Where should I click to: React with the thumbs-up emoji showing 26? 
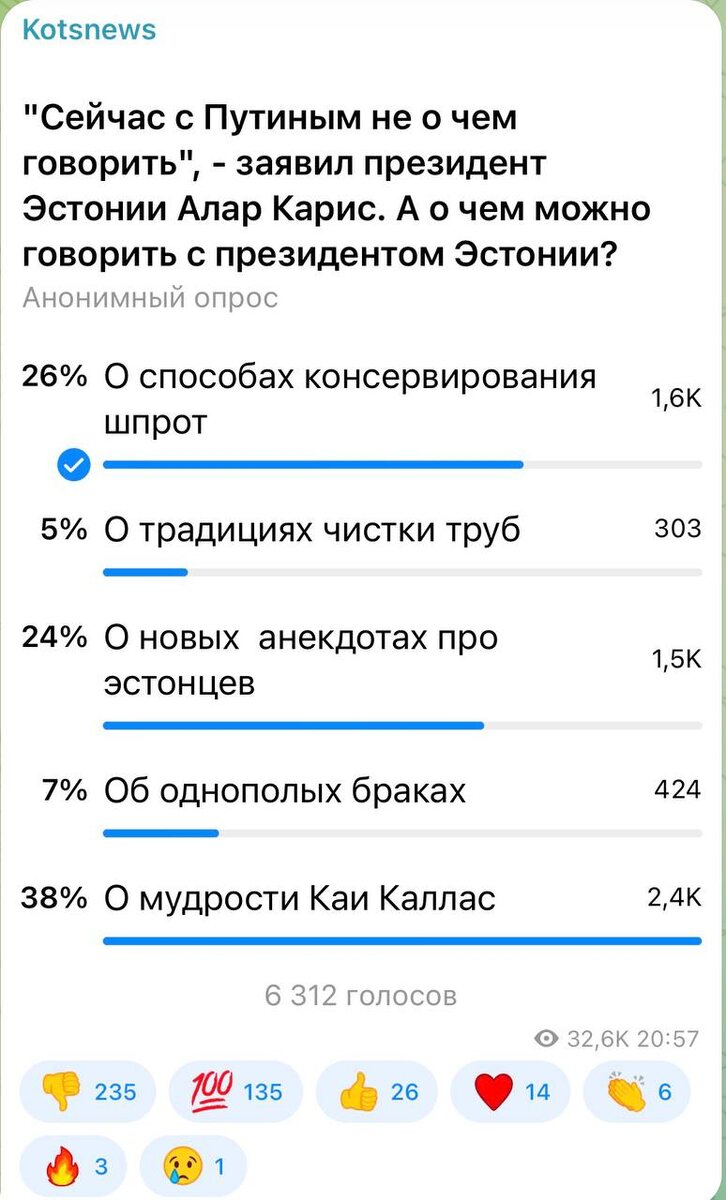tap(377, 1092)
